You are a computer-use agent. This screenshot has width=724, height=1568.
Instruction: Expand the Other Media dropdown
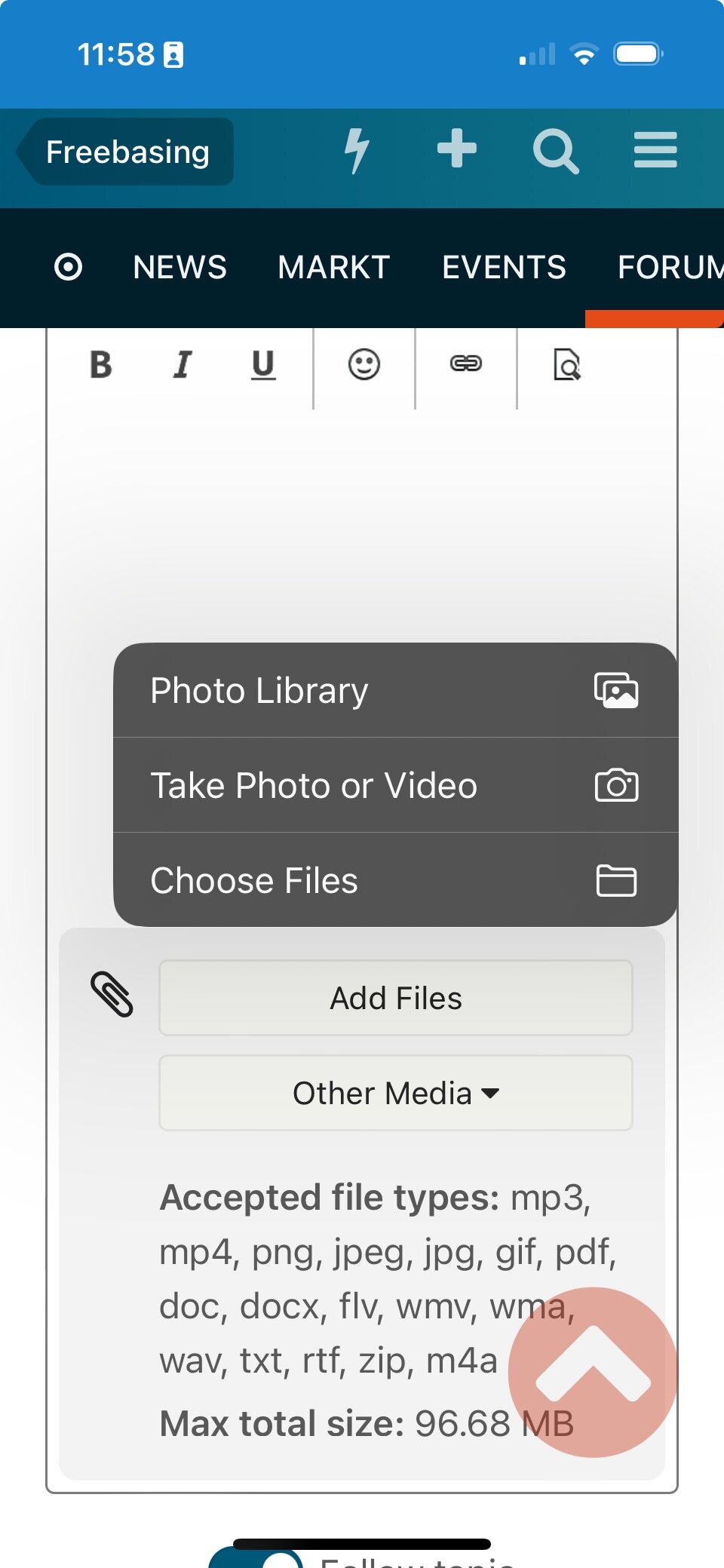(x=396, y=1093)
